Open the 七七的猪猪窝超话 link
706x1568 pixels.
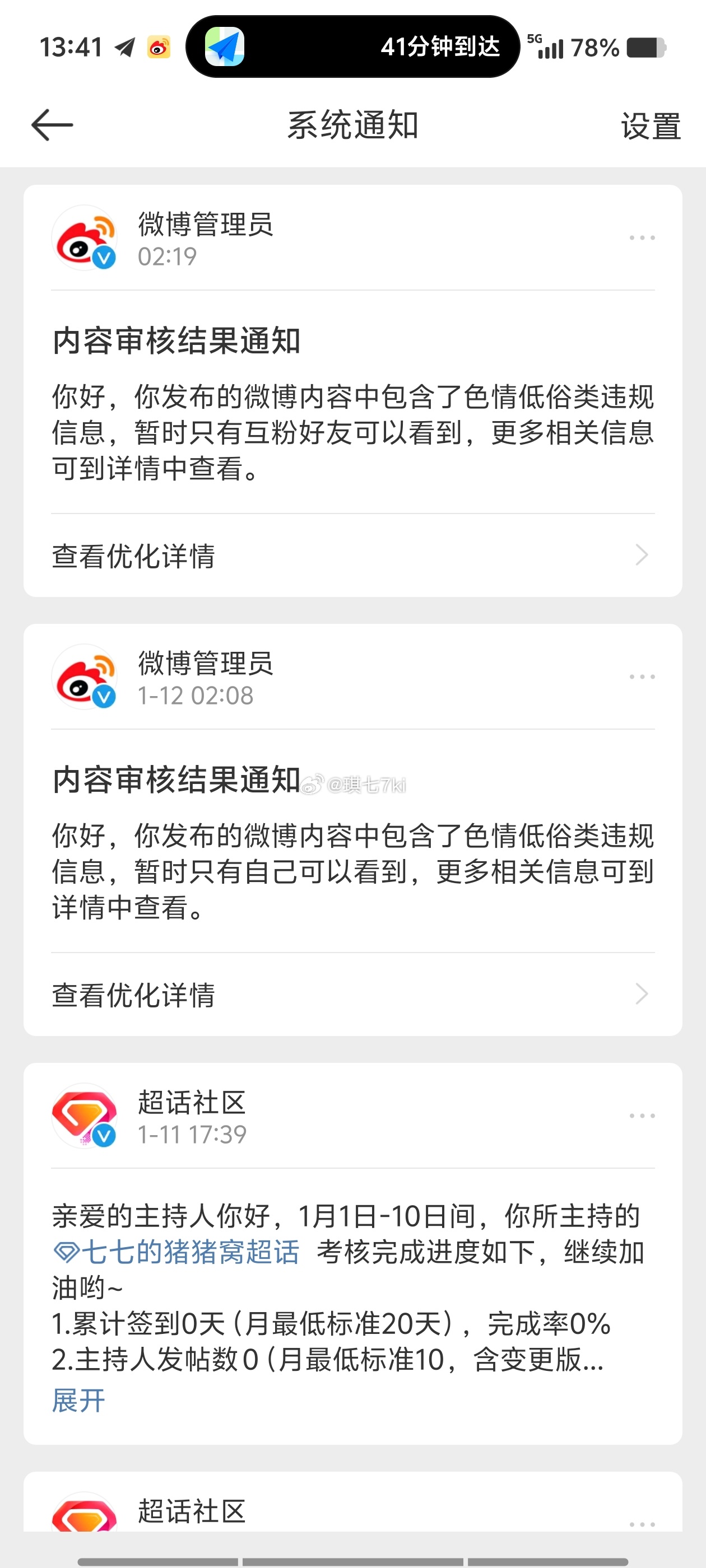click(x=176, y=1252)
